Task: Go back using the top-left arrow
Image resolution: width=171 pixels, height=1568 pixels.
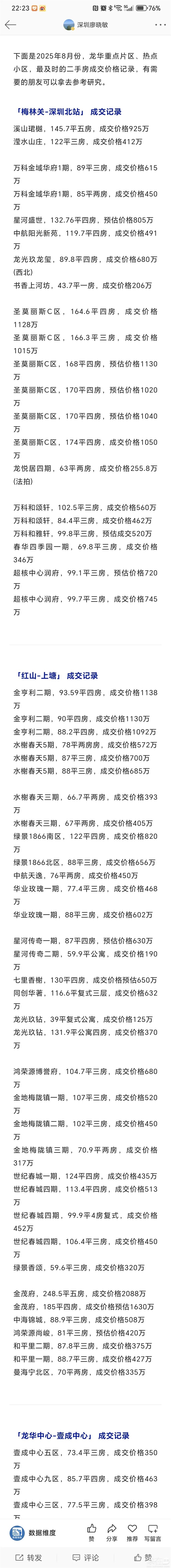Action: [x=10, y=25]
